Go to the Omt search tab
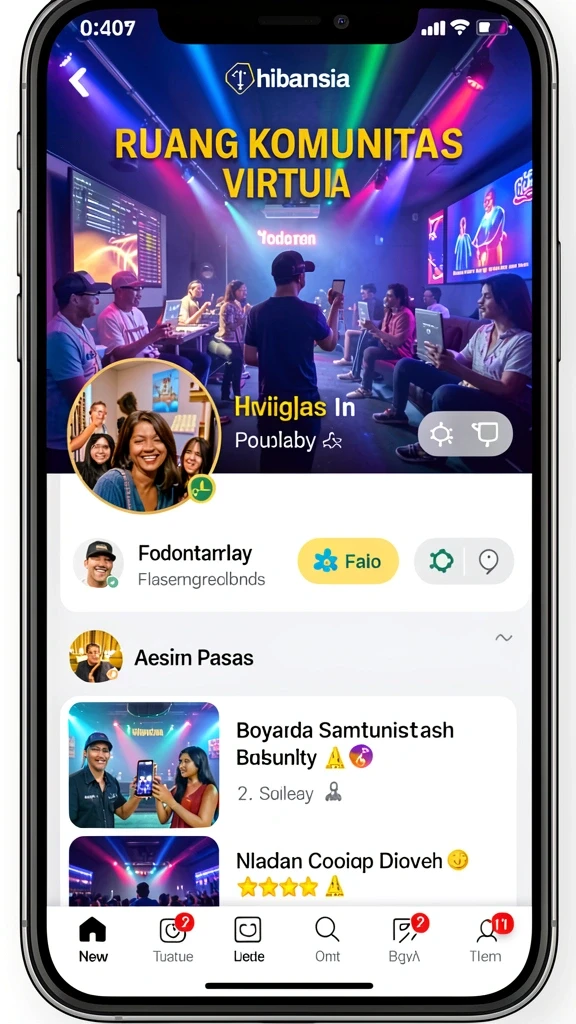 [x=327, y=939]
